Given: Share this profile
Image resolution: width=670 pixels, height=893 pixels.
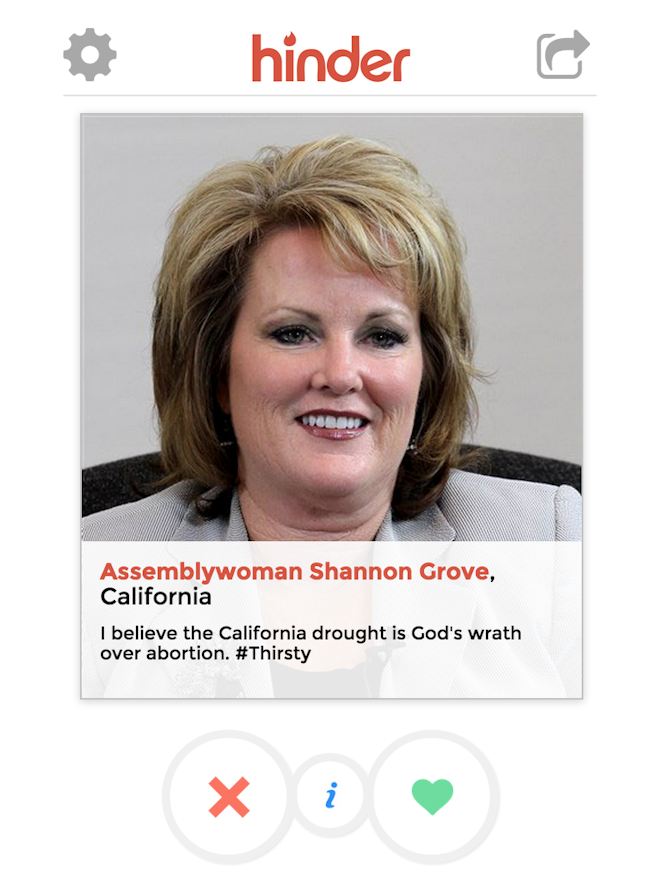Looking at the screenshot, I should [x=562, y=55].
